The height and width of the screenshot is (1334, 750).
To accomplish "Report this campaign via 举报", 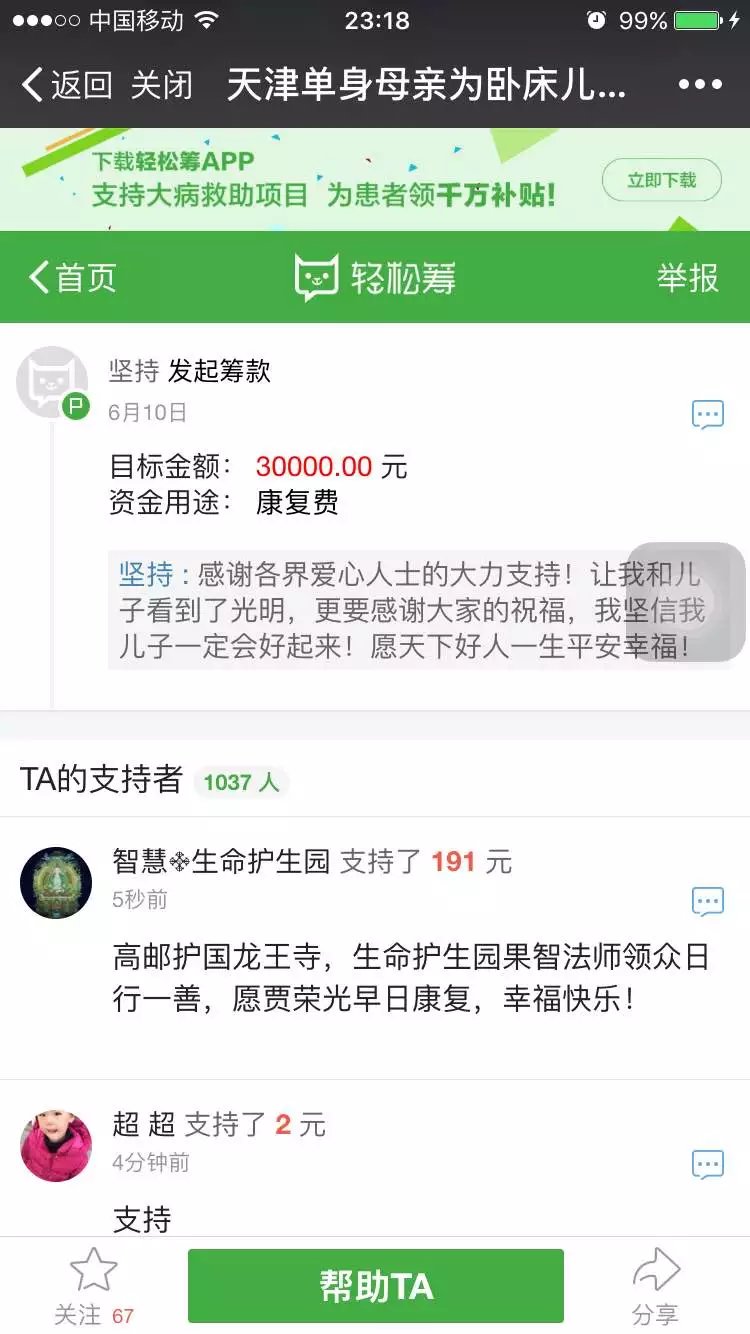I will point(687,277).
